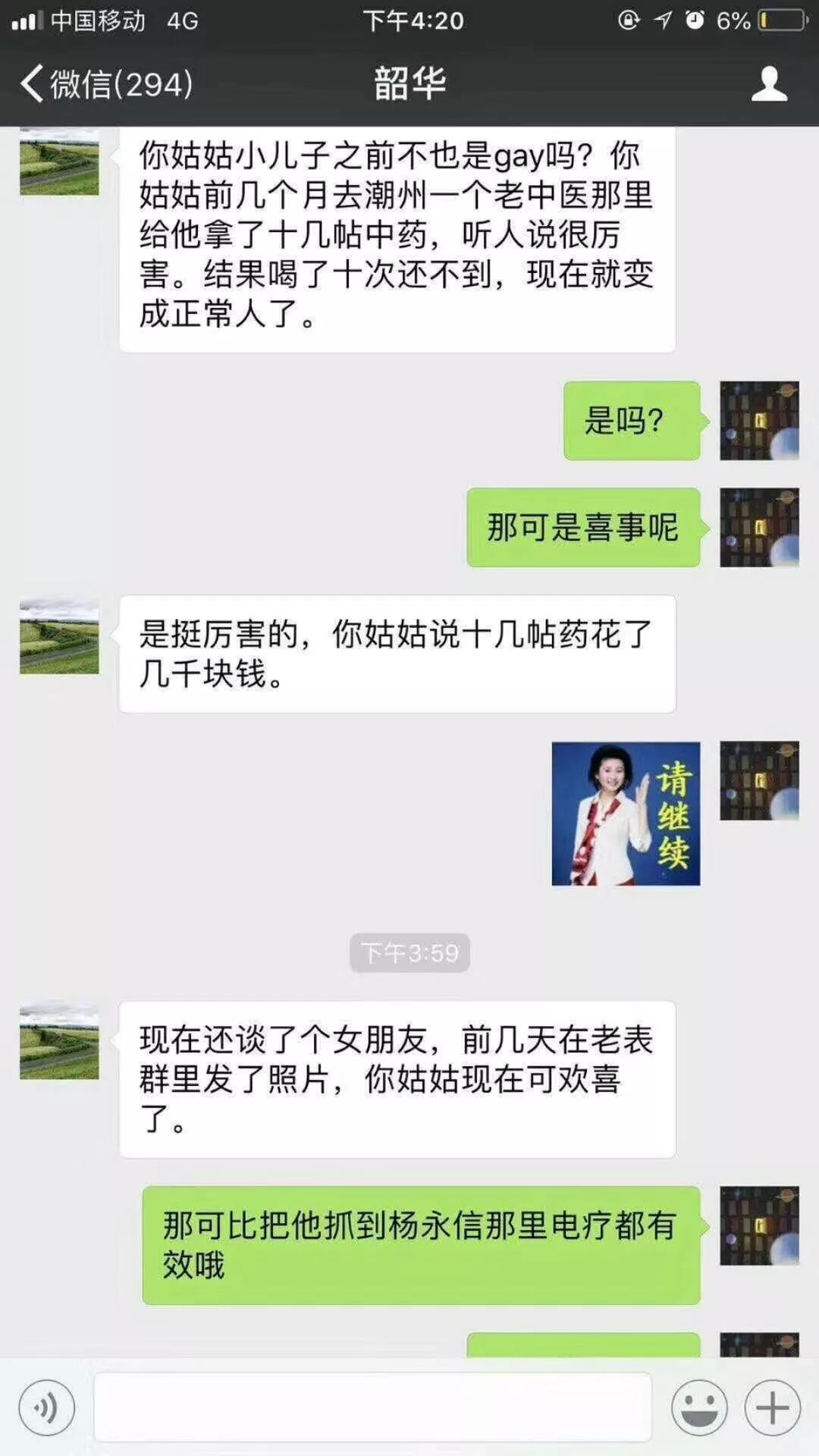Switch to voice message input
819x1456 pixels.
click(47, 1407)
